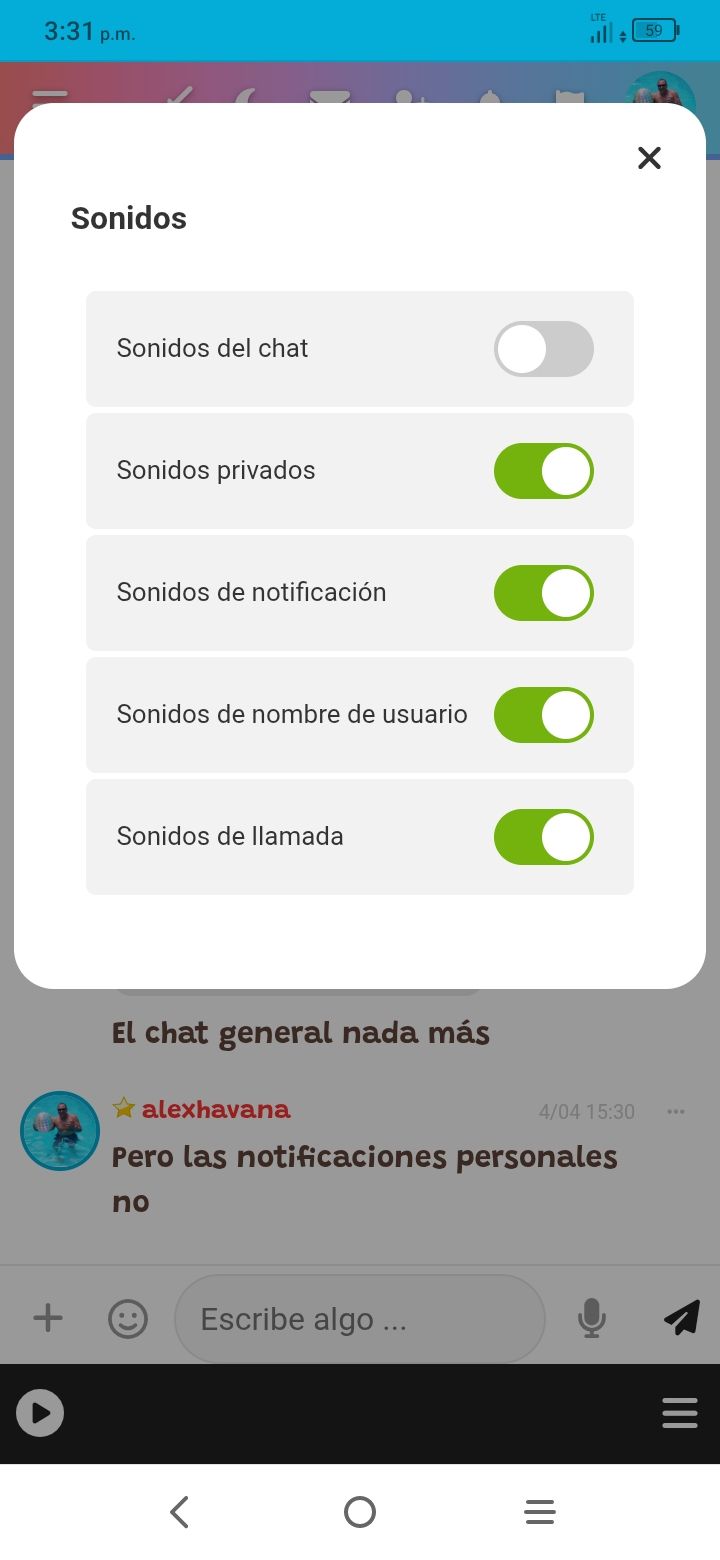720x1560 pixels.
Task: Turn off Sonidos de notificación
Action: click(x=544, y=593)
